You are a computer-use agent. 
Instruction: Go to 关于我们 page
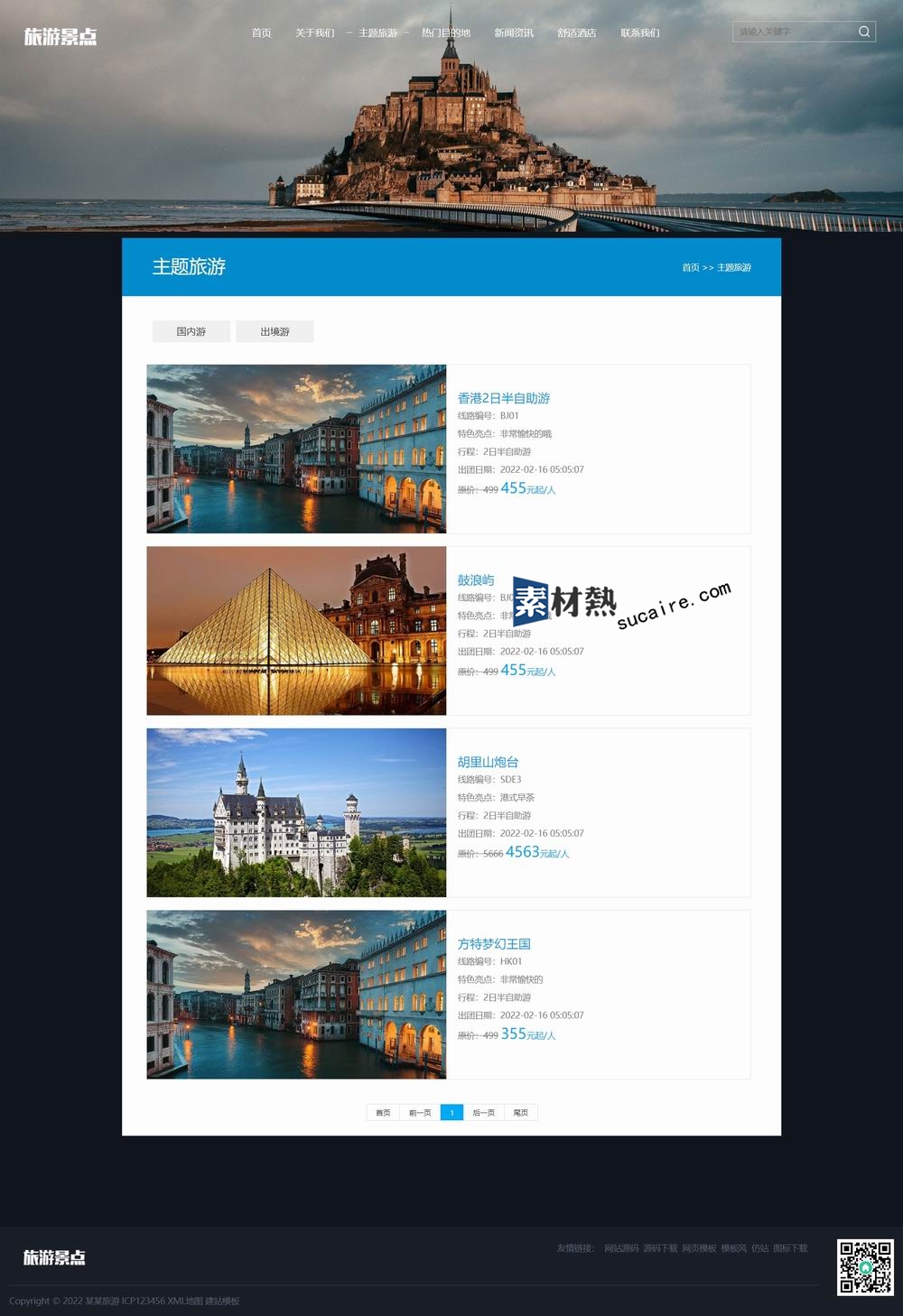[314, 33]
